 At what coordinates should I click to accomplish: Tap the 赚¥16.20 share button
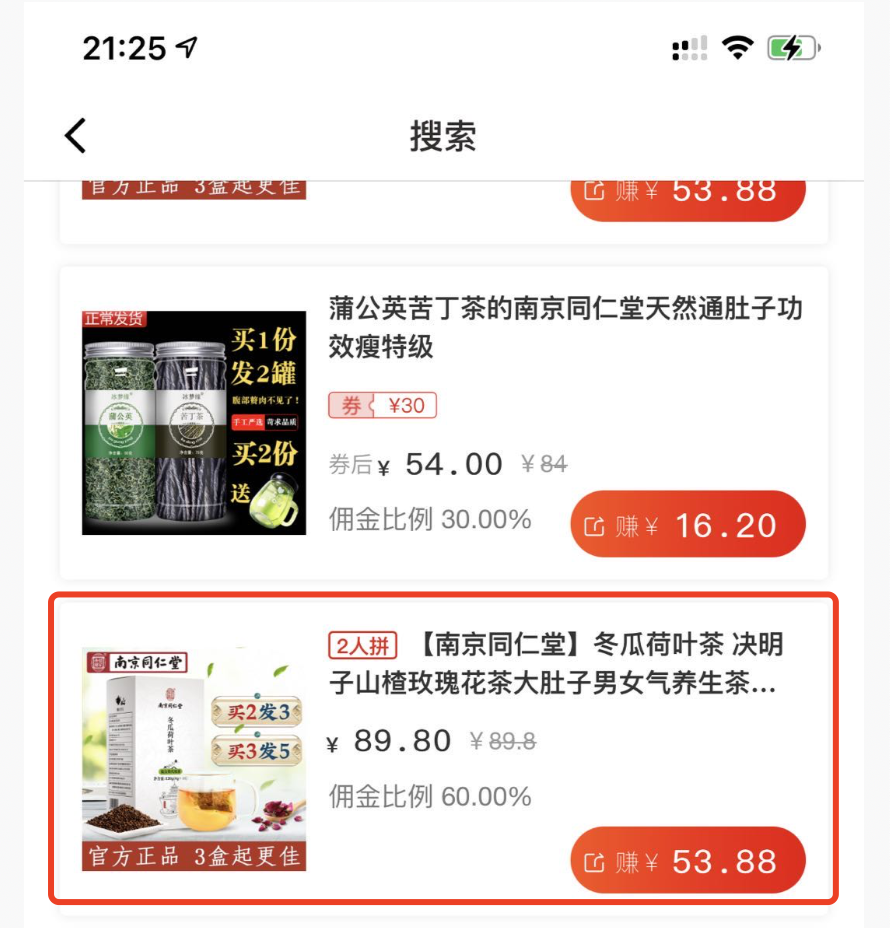pos(687,524)
